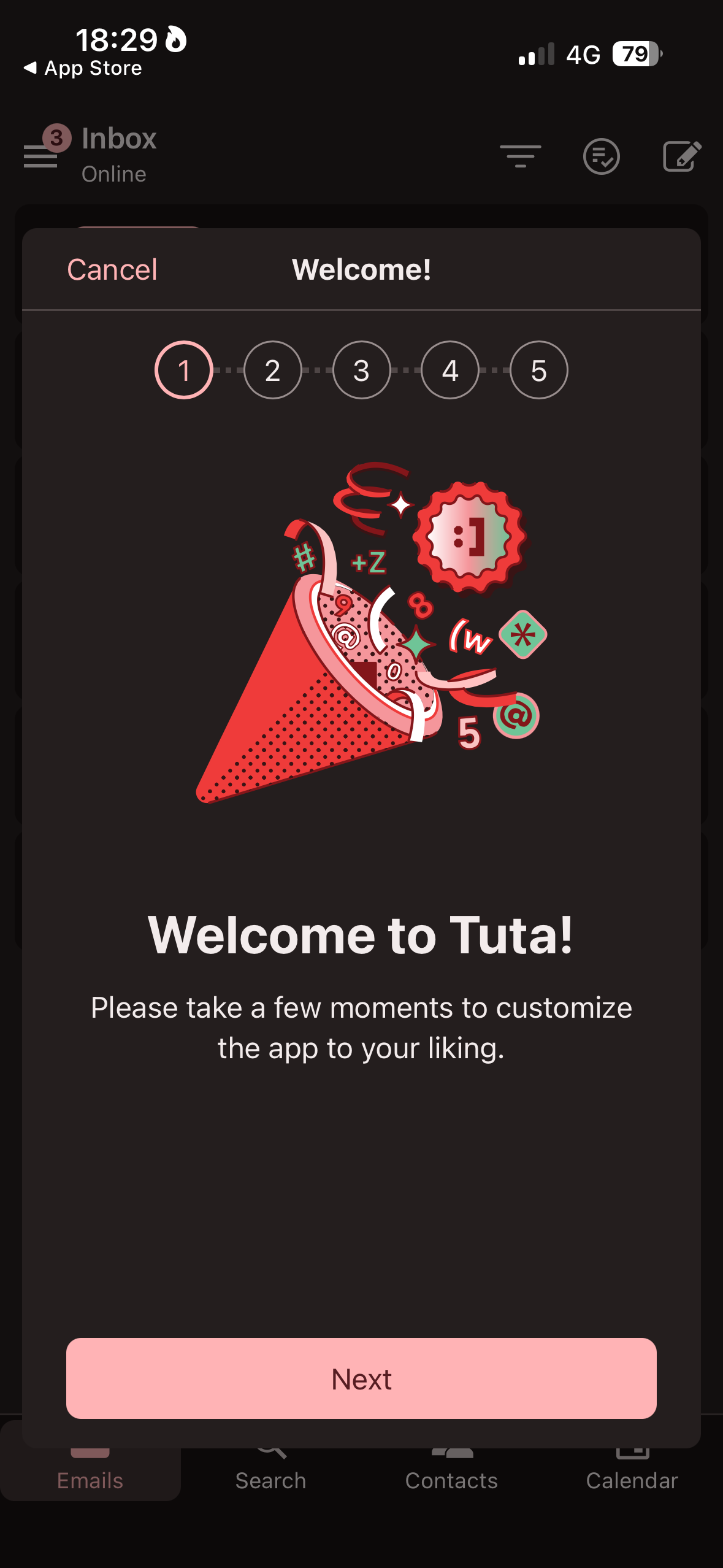The image size is (723, 1568).
Task: Open the email filter icon
Action: point(520,157)
